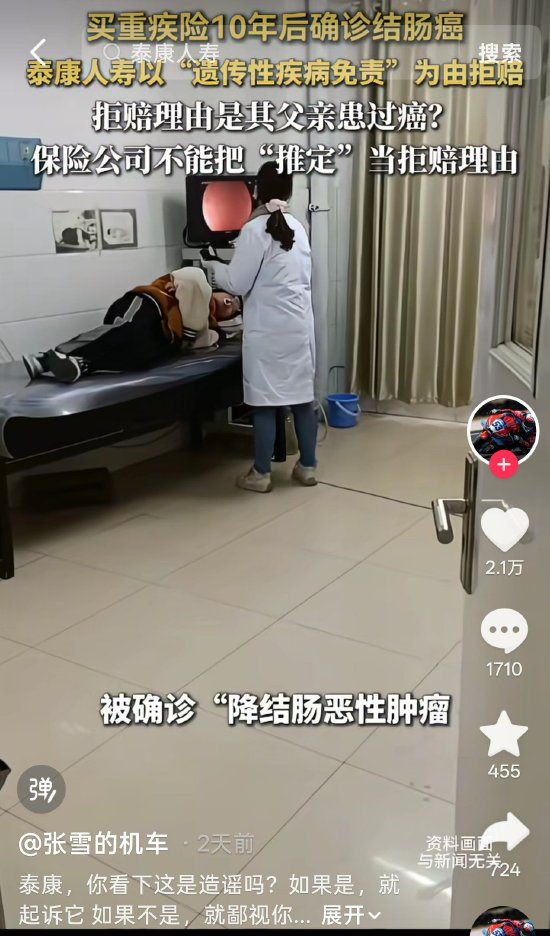The height and width of the screenshot is (936, 550).
Task: Follow the author with the red plus
Action: 503,464
